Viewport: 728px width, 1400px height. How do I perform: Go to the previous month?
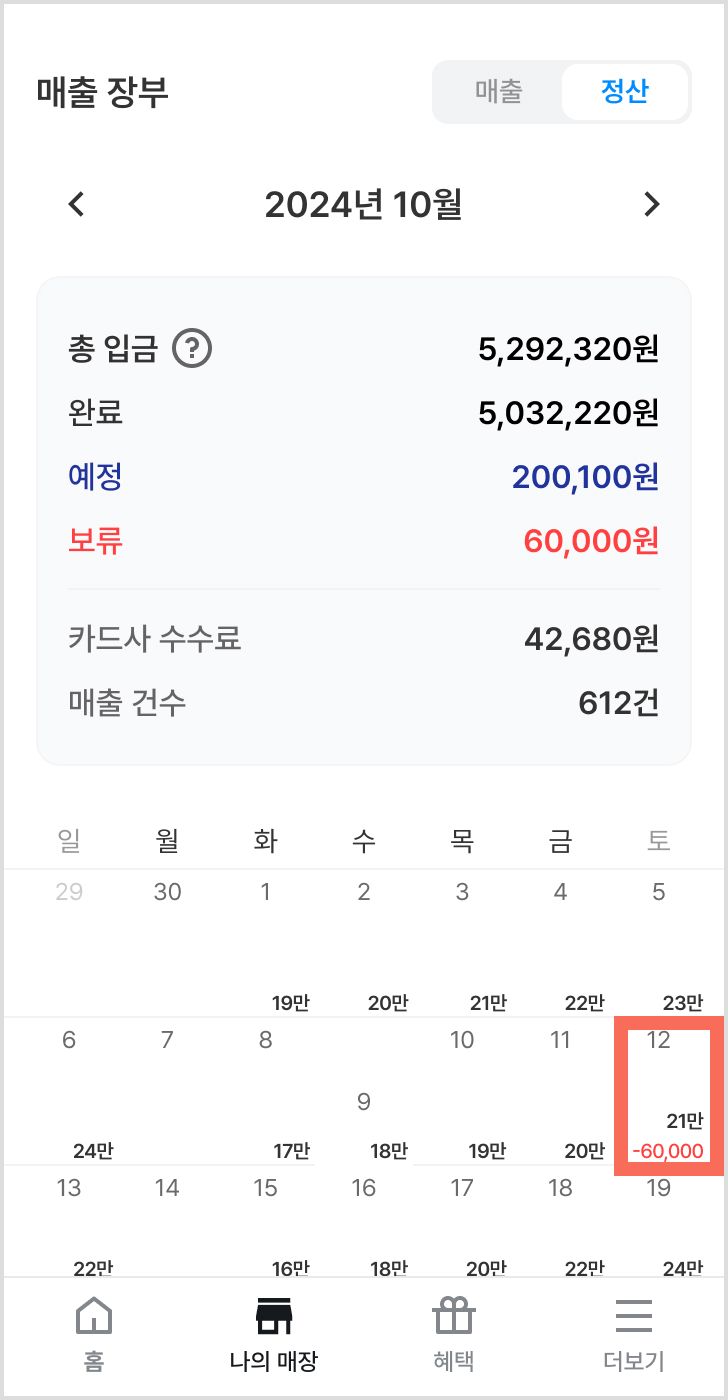pyautogui.click(x=77, y=205)
